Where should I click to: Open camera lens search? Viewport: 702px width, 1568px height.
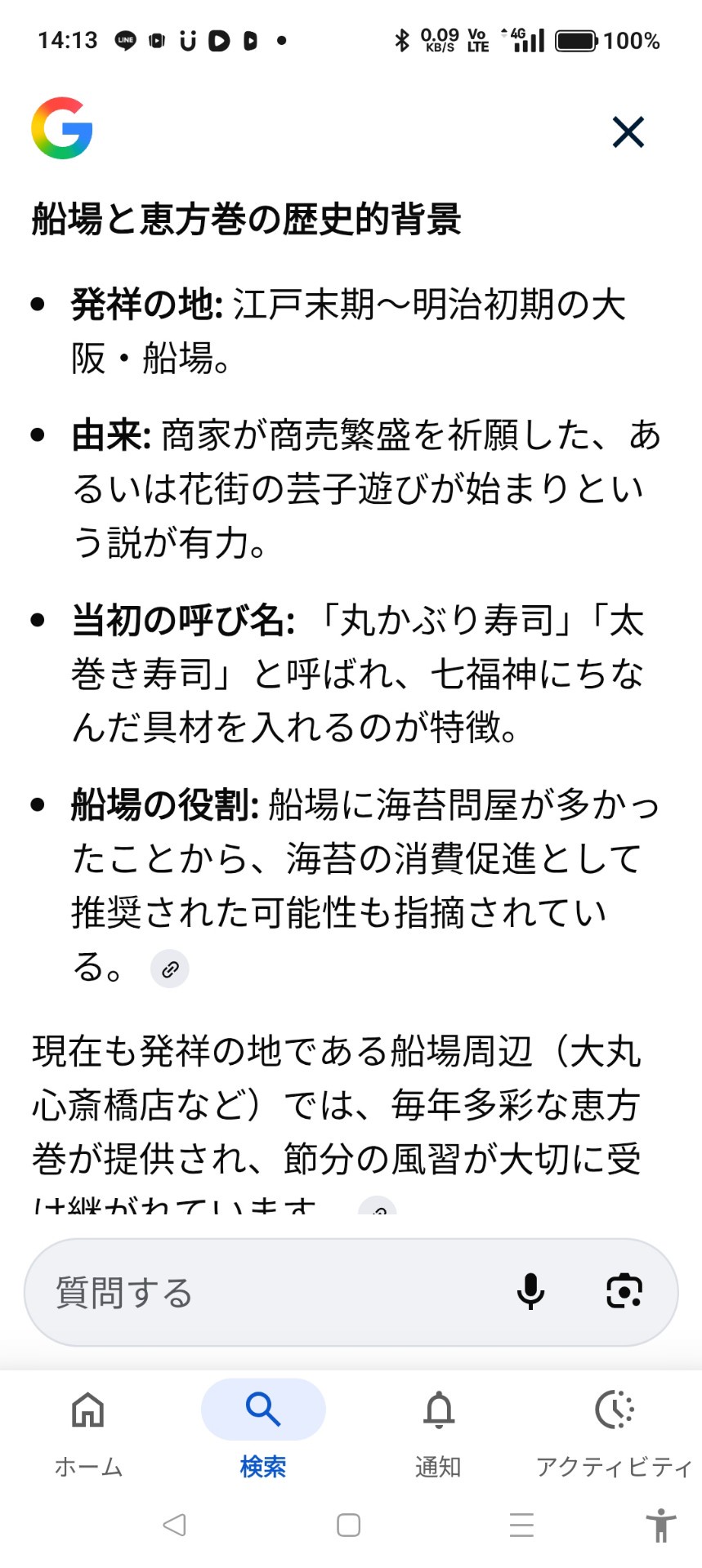coord(624,1291)
